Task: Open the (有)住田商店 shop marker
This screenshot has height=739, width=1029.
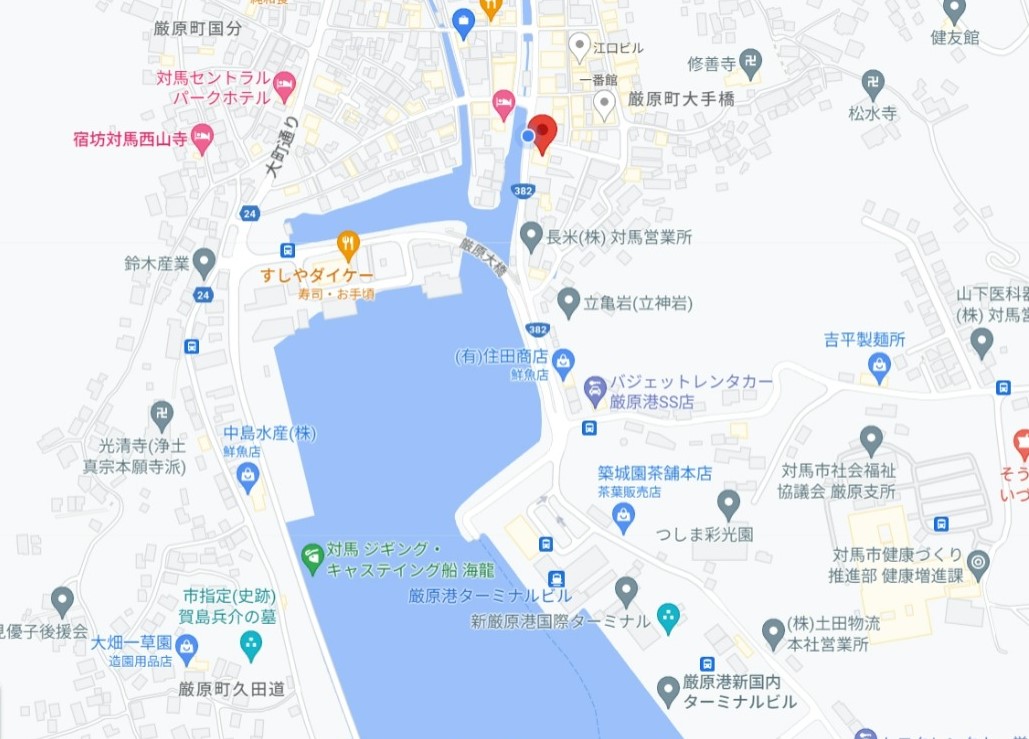Action: (x=563, y=359)
